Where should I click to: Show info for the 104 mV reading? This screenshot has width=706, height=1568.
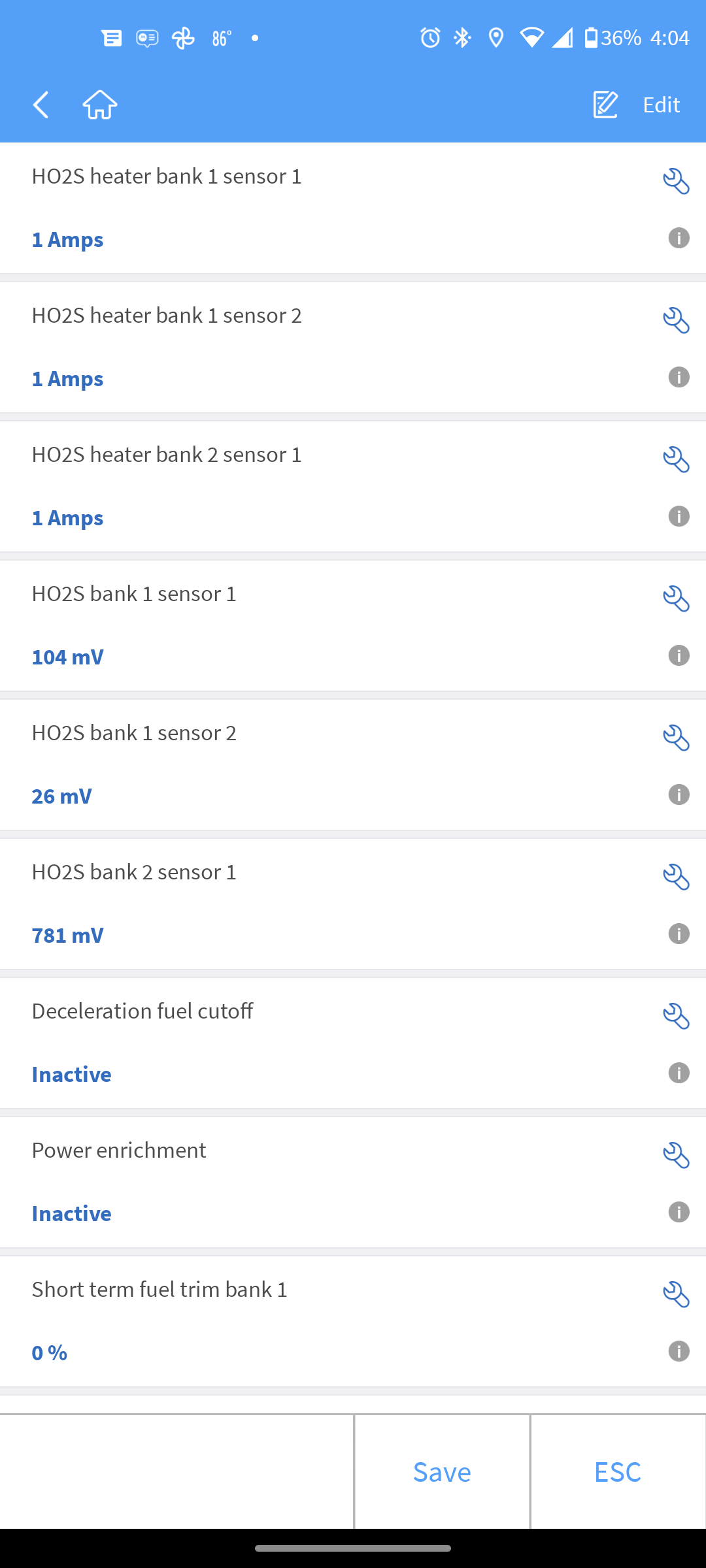click(679, 655)
